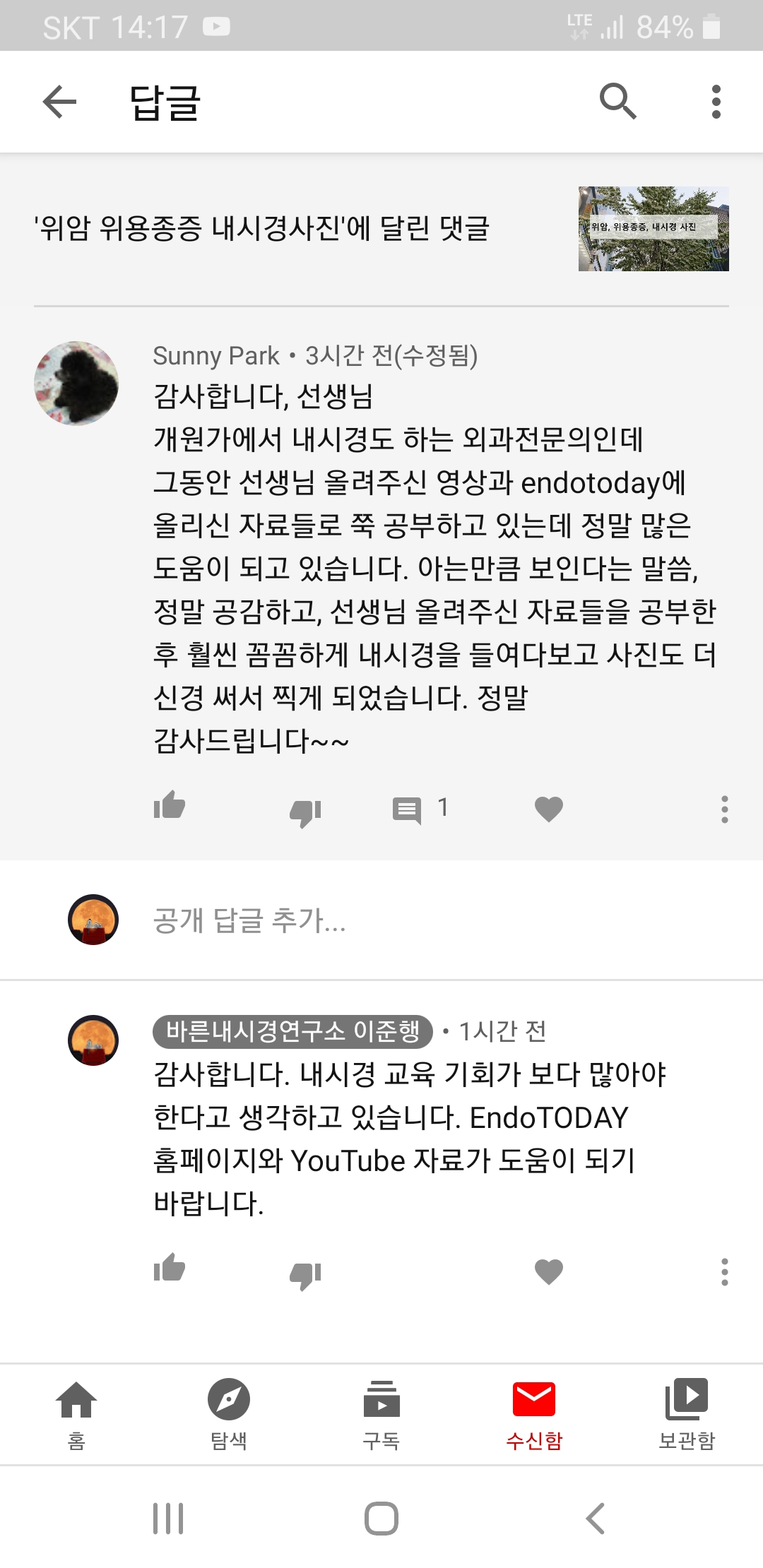The image size is (763, 1568).
Task: Heart the reply by 바른내시경연구소 이준행
Action: [549, 1272]
